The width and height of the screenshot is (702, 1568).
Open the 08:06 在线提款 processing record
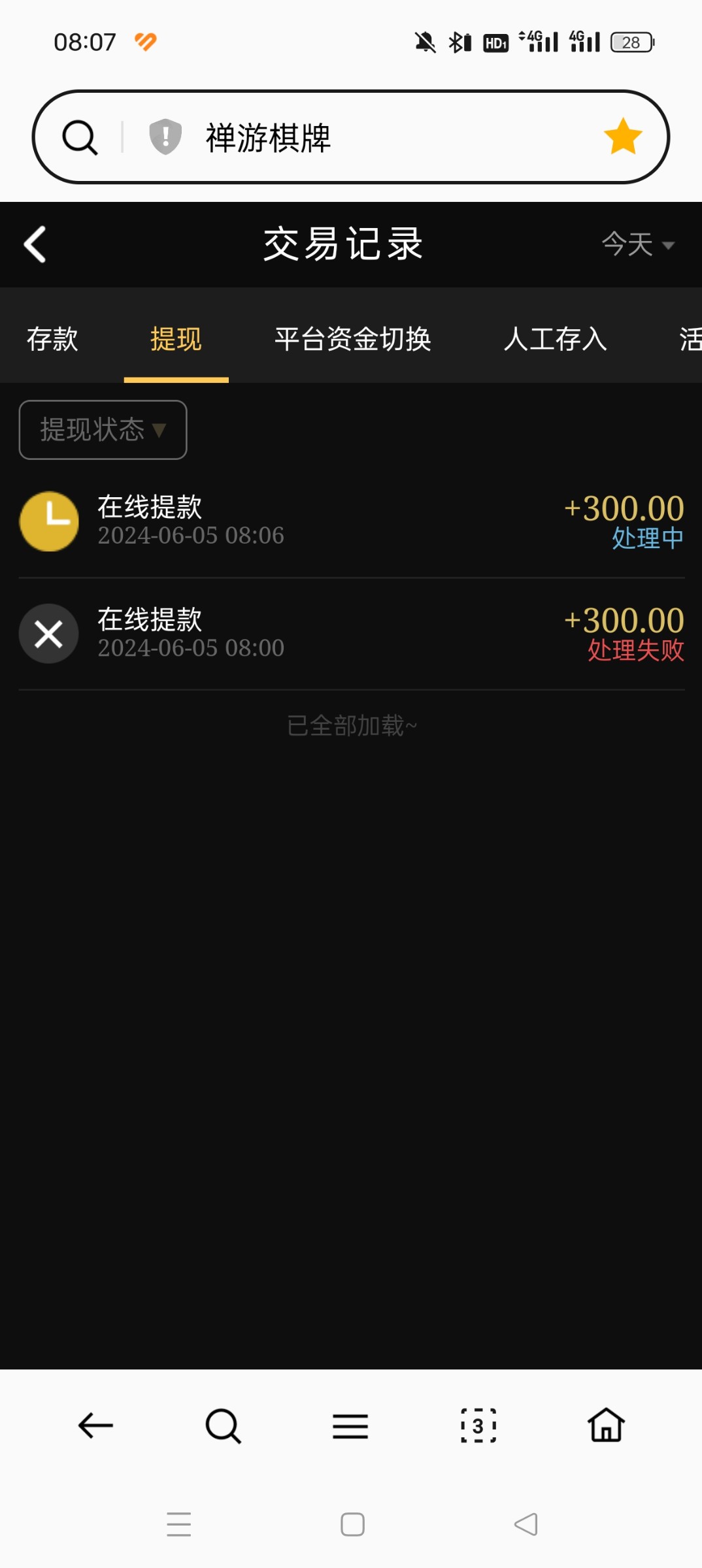[352, 521]
